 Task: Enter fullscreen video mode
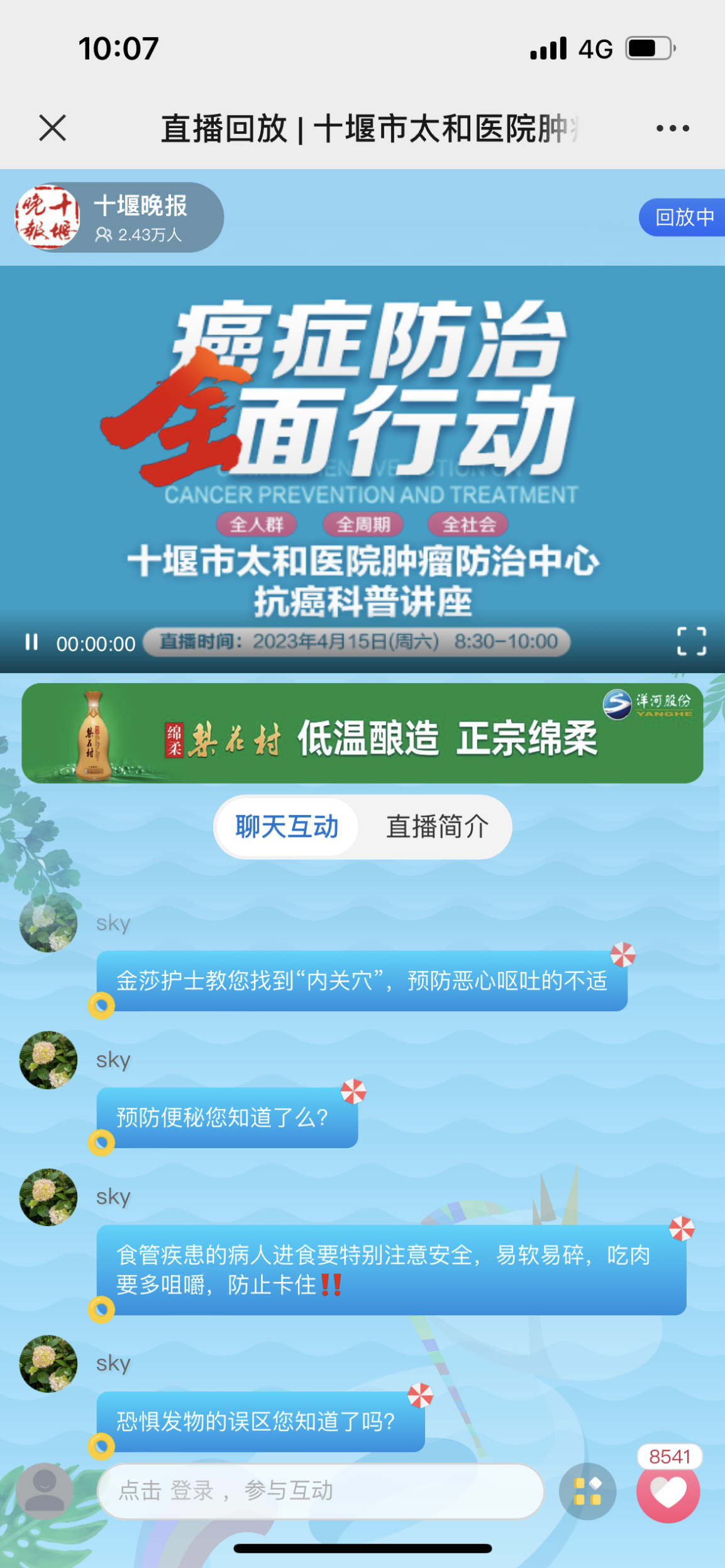[691, 641]
